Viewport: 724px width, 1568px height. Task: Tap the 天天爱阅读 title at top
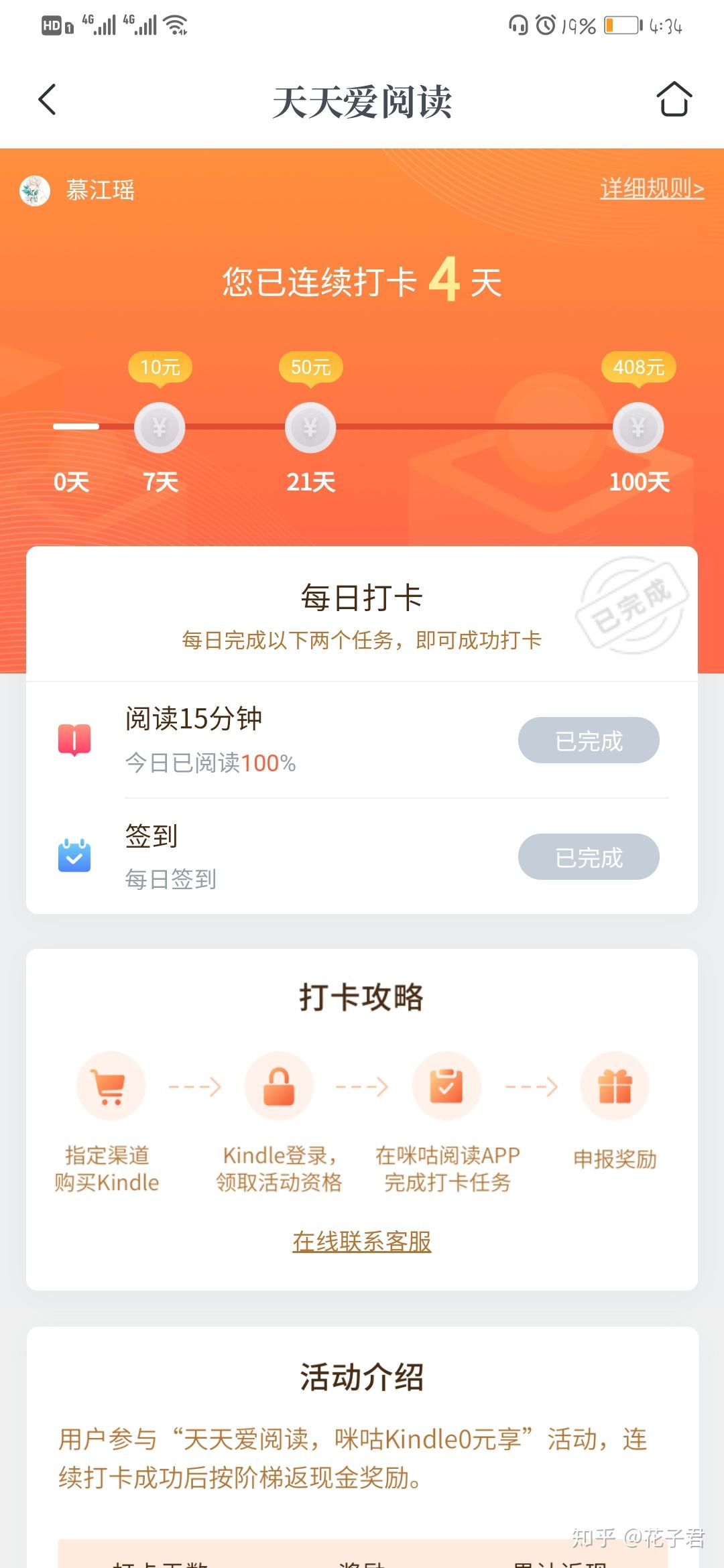click(362, 102)
